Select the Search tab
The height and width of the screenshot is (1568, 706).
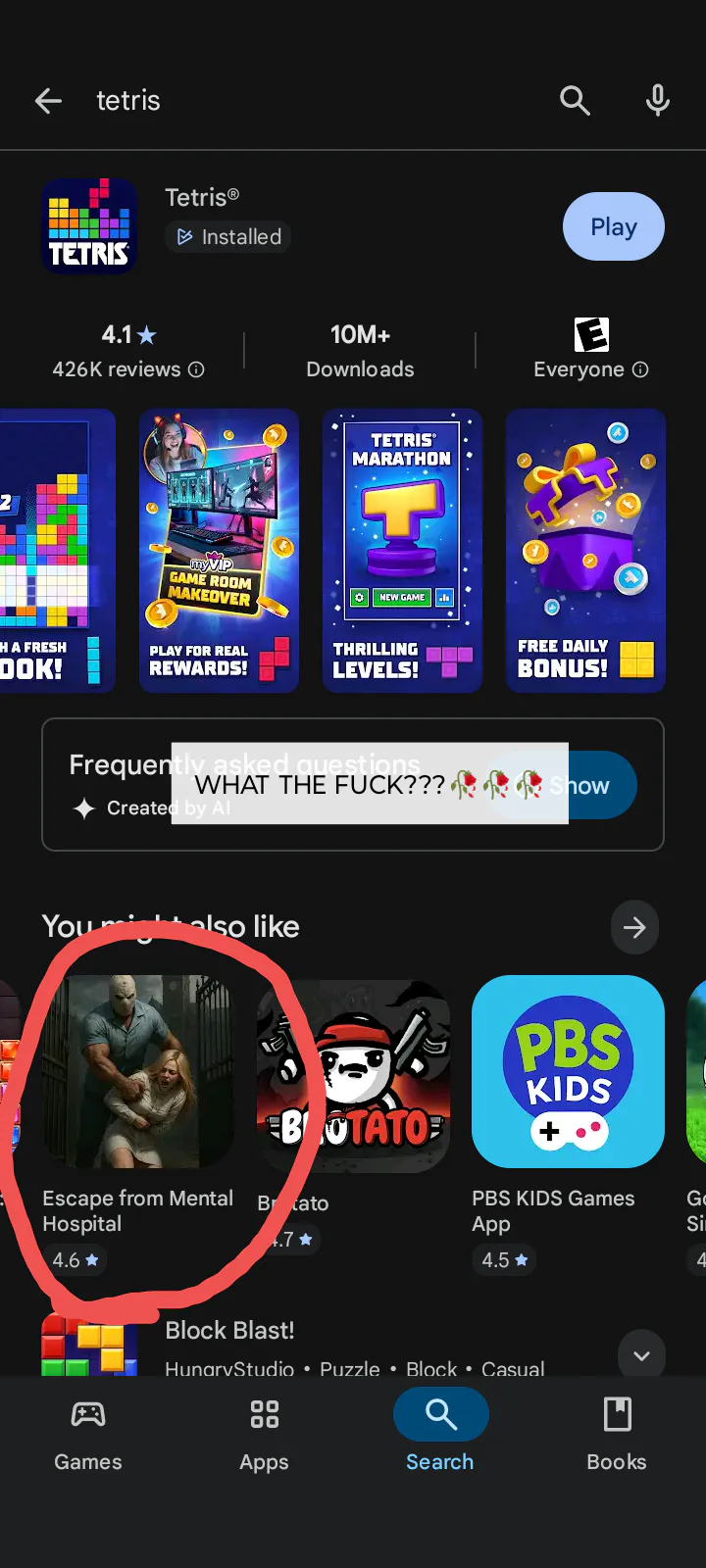[x=440, y=1434]
